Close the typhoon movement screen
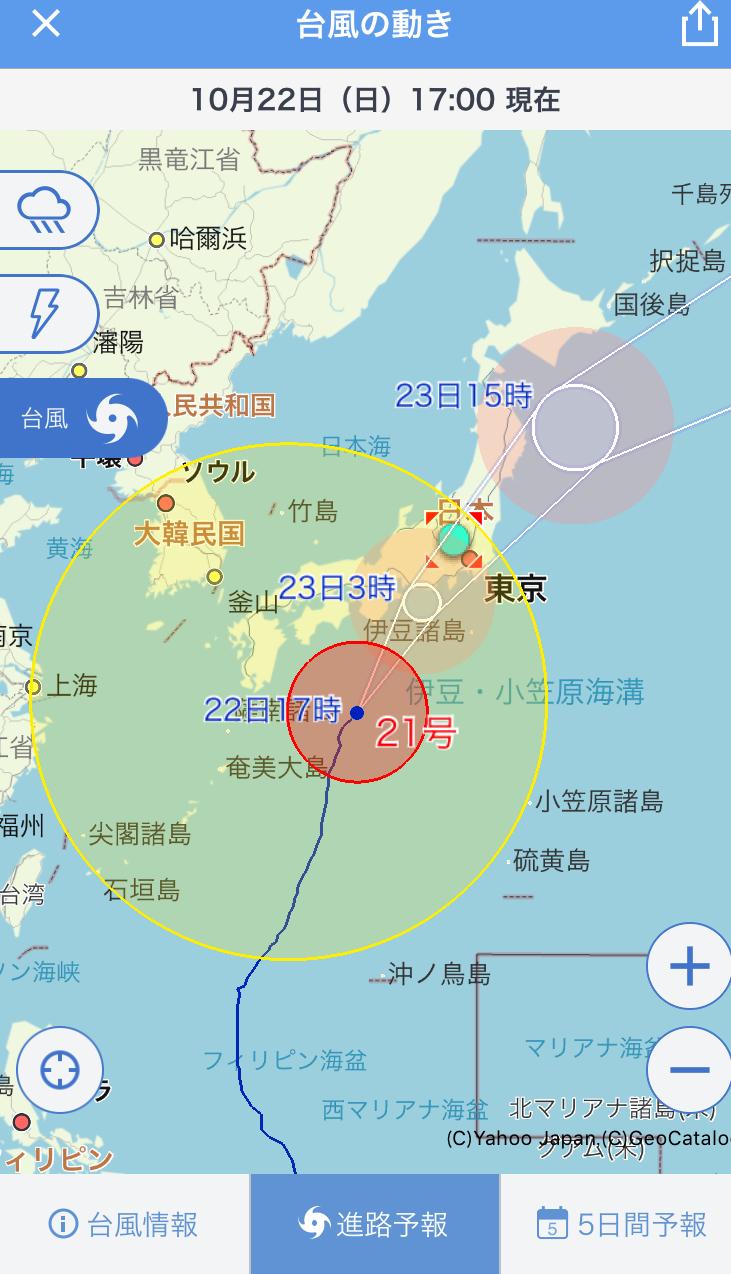This screenshot has height=1274, width=731. pos(46,24)
